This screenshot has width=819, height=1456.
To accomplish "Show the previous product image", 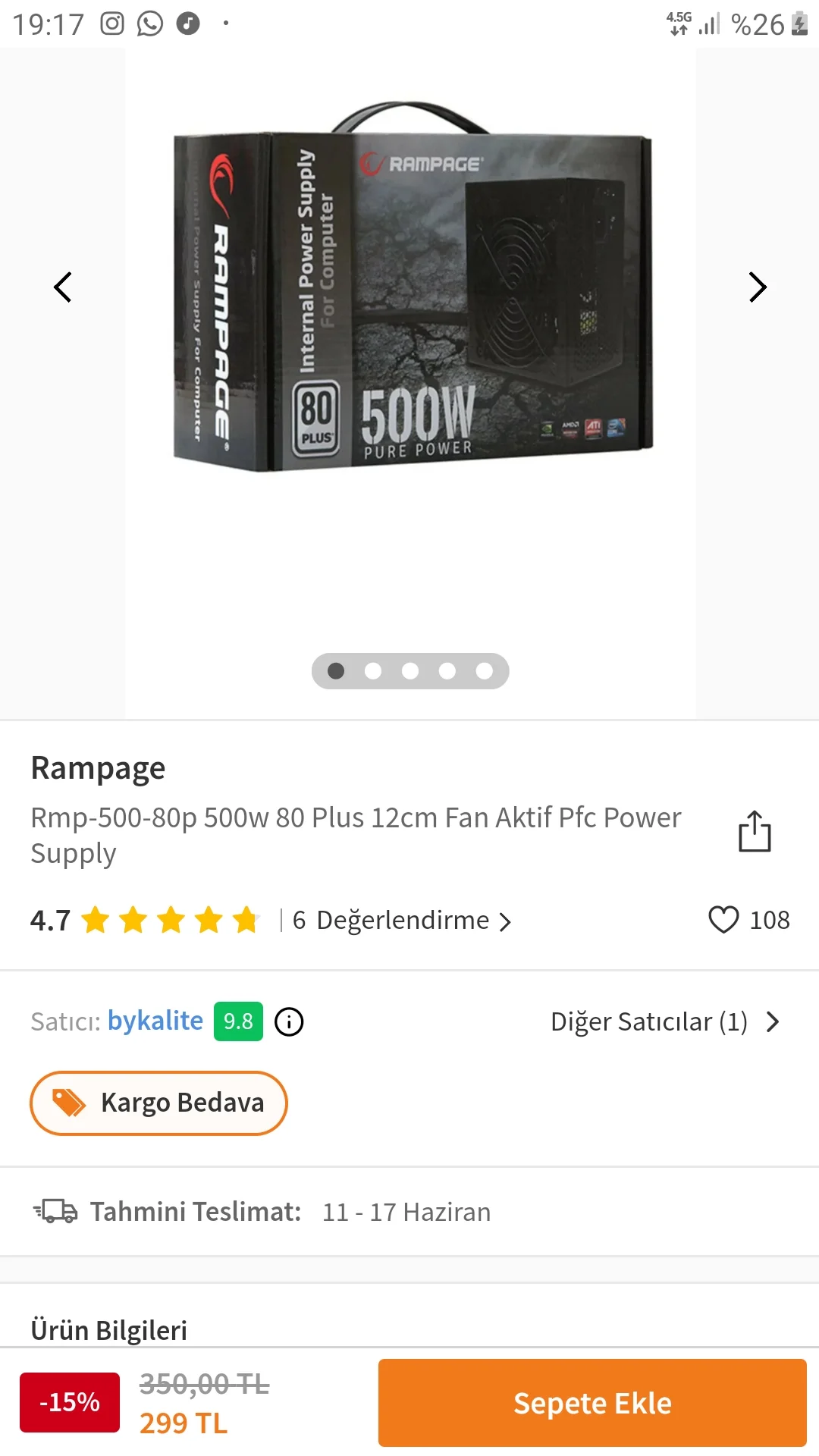I will tap(63, 287).
